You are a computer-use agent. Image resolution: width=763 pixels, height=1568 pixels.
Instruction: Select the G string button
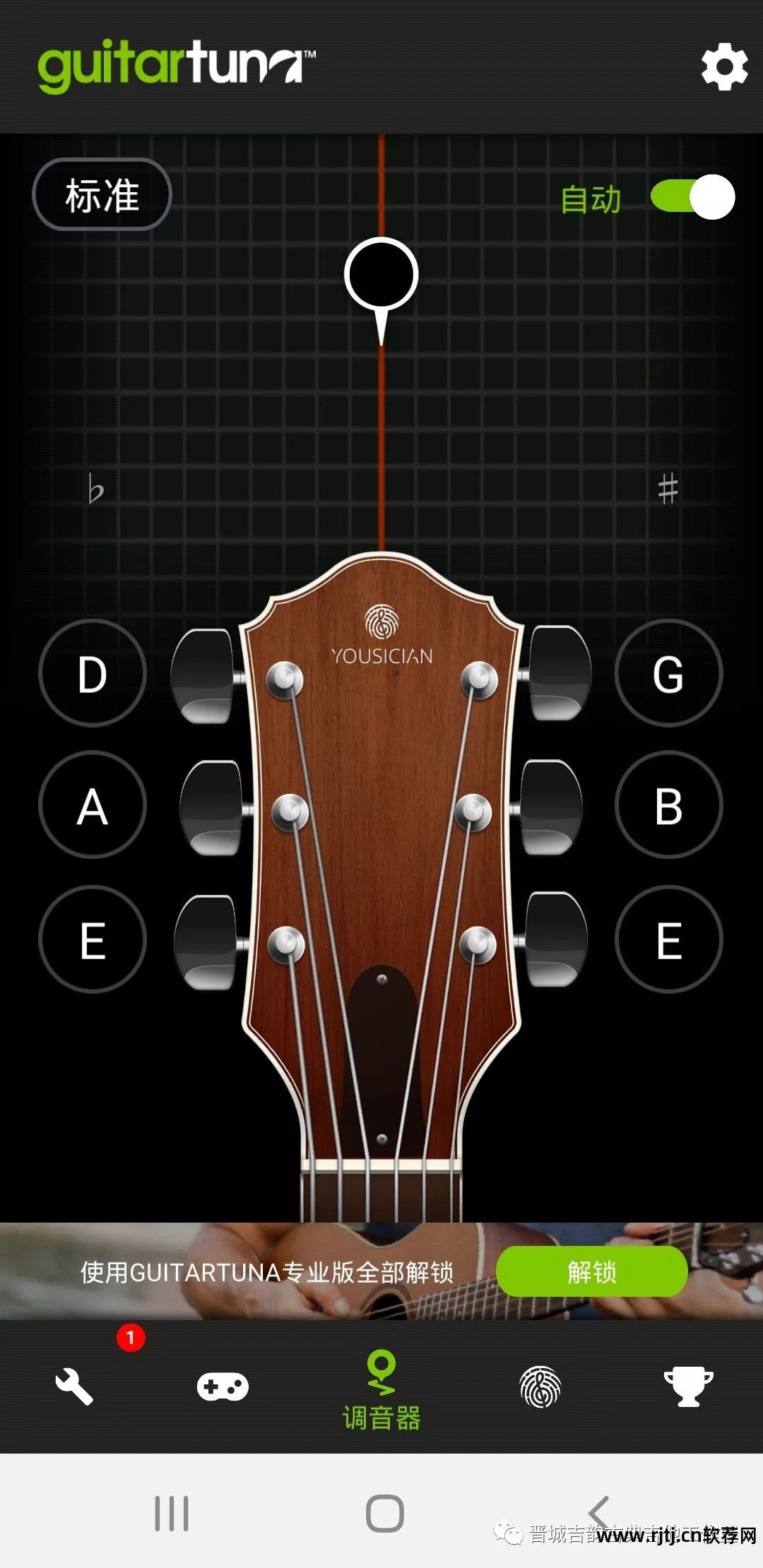668,674
